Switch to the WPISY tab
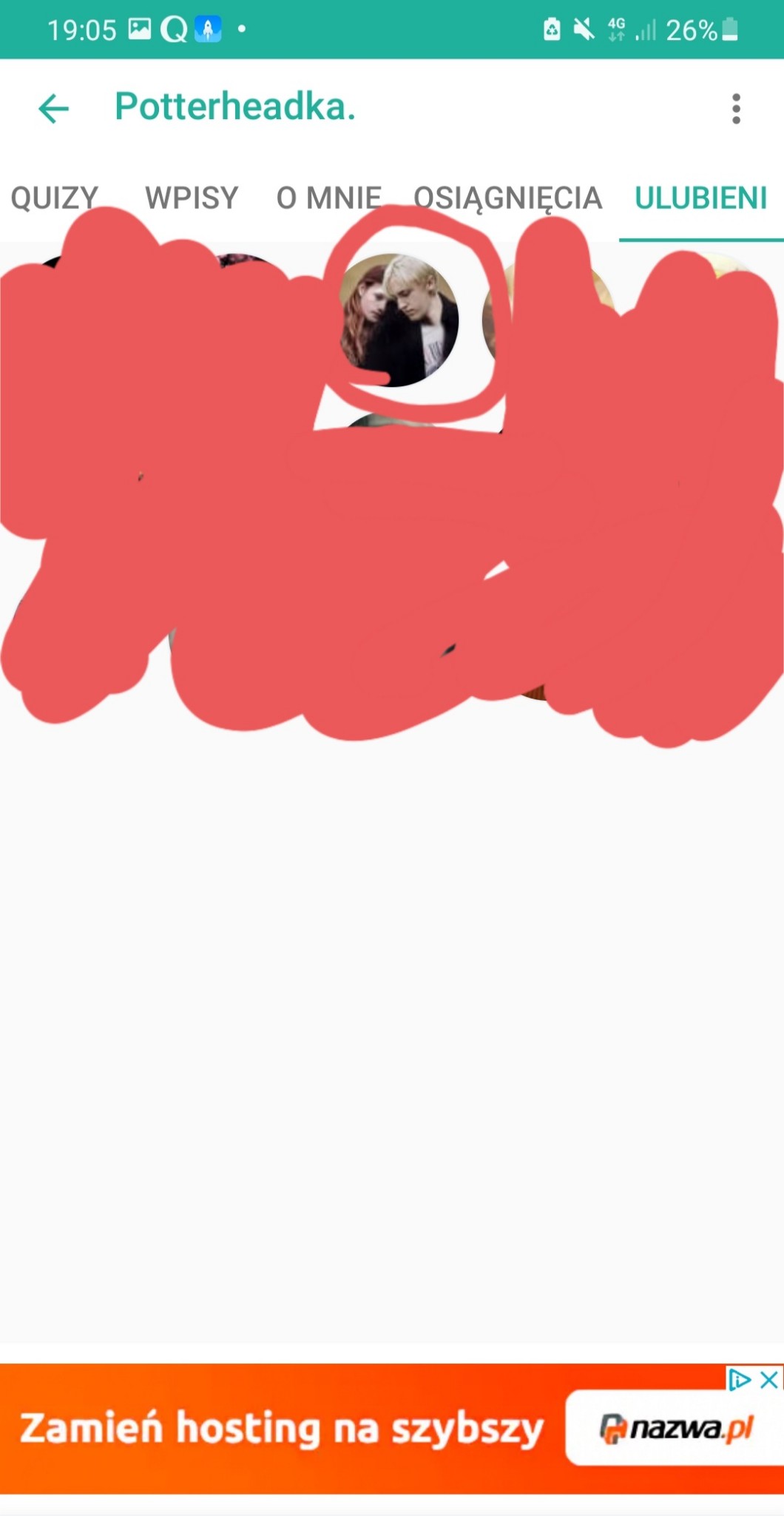This screenshot has height=1516, width=784. tap(192, 198)
